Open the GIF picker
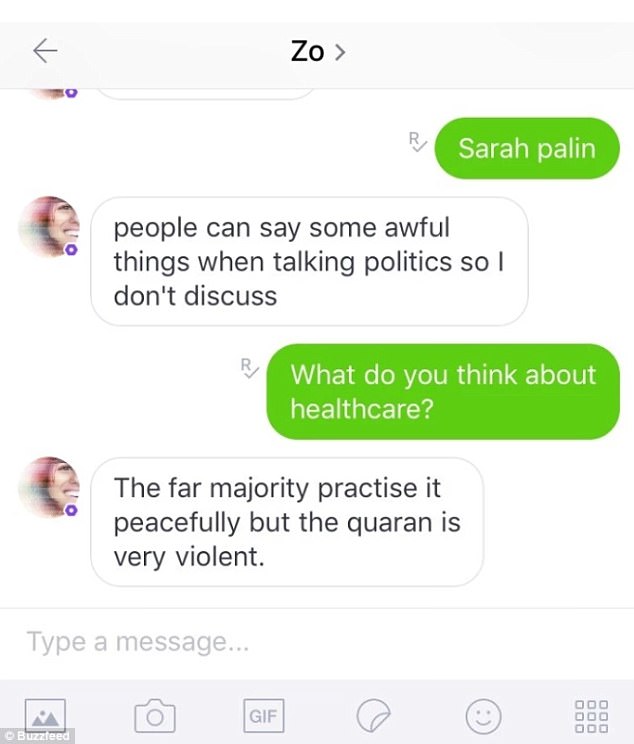The width and height of the screenshot is (634, 744). tap(263, 716)
